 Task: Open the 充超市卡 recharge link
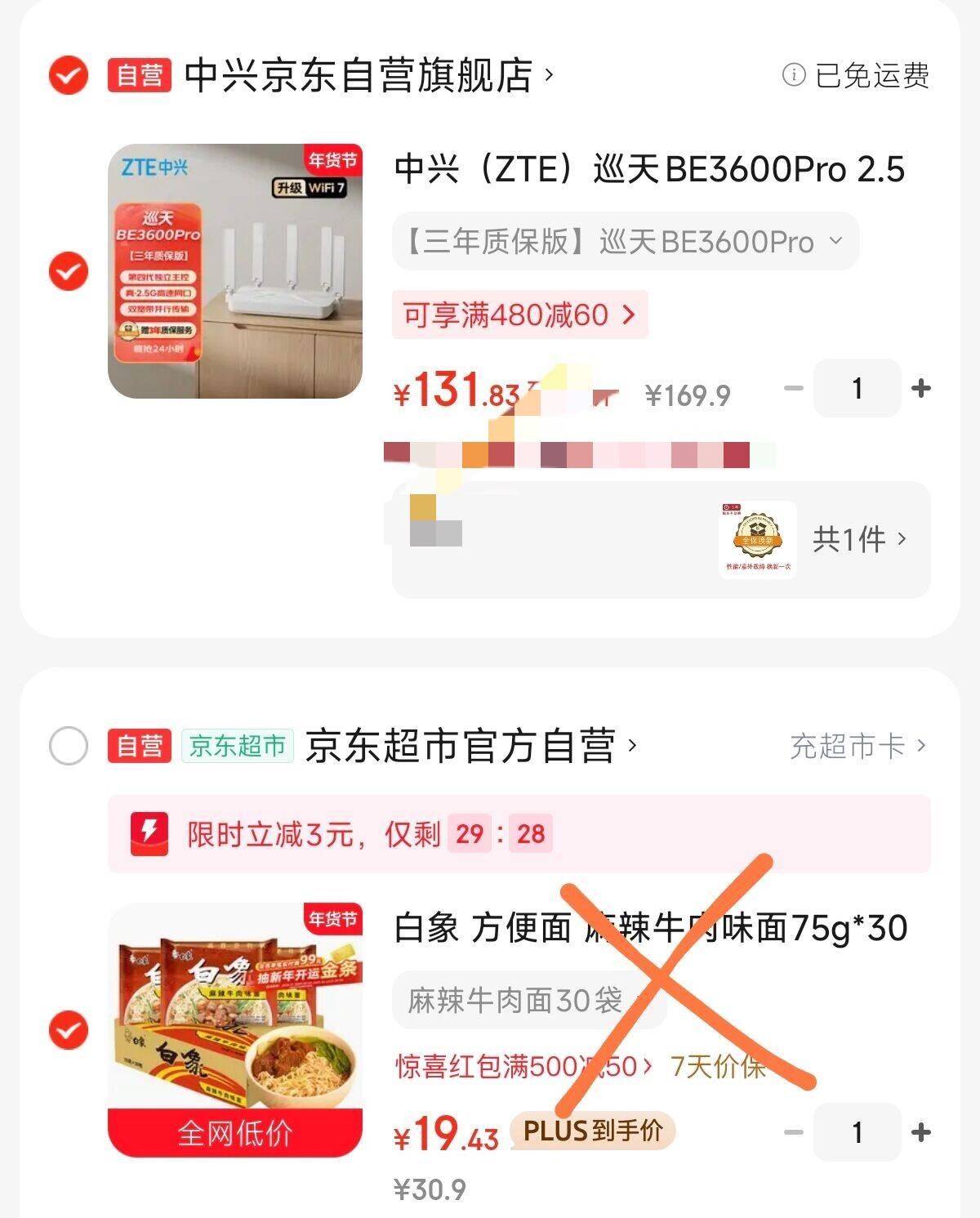[x=857, y=746]
